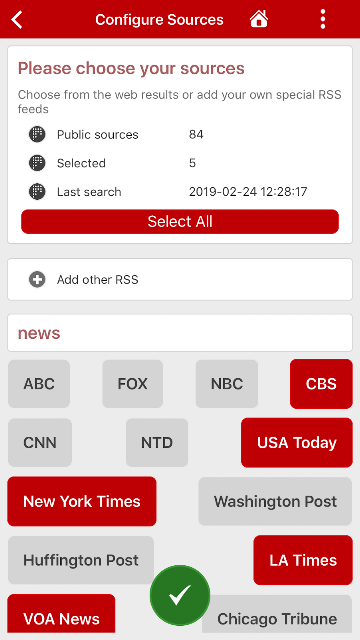Open the three-dot overflow menu
The height and width of the screenshot is (640, 360).
click(x=323, y=19)
